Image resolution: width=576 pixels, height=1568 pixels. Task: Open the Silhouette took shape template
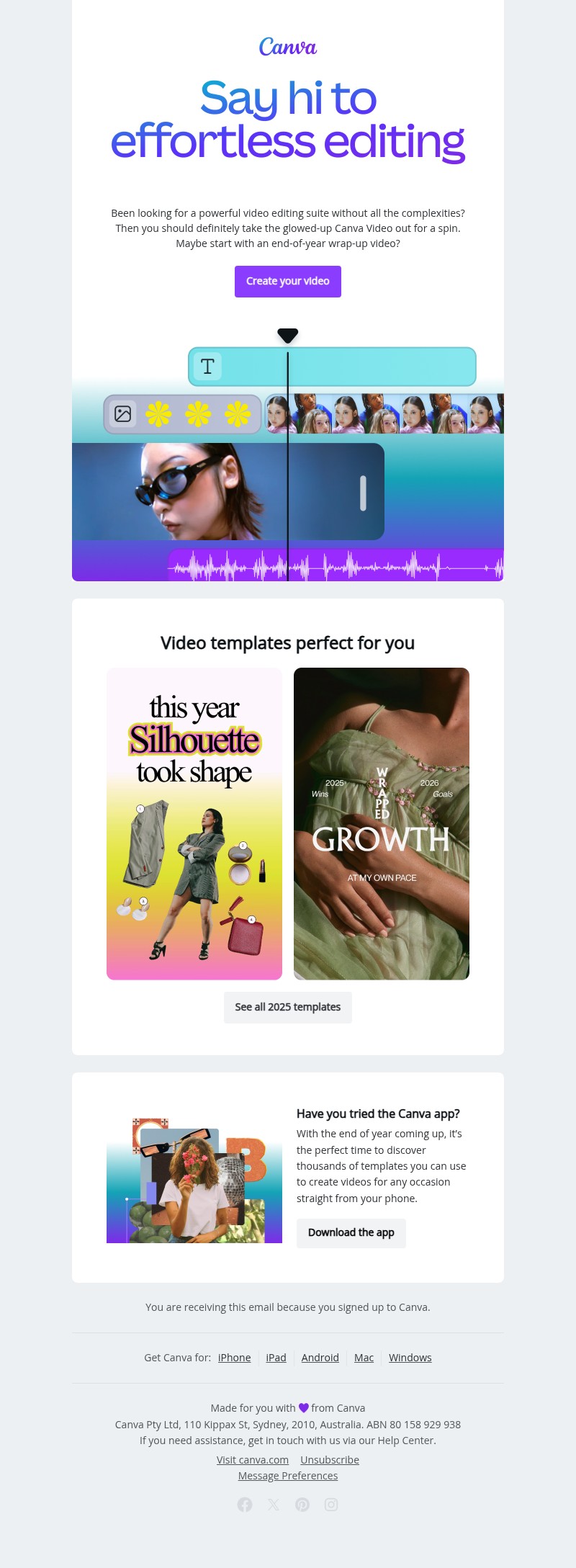point(194,824)
